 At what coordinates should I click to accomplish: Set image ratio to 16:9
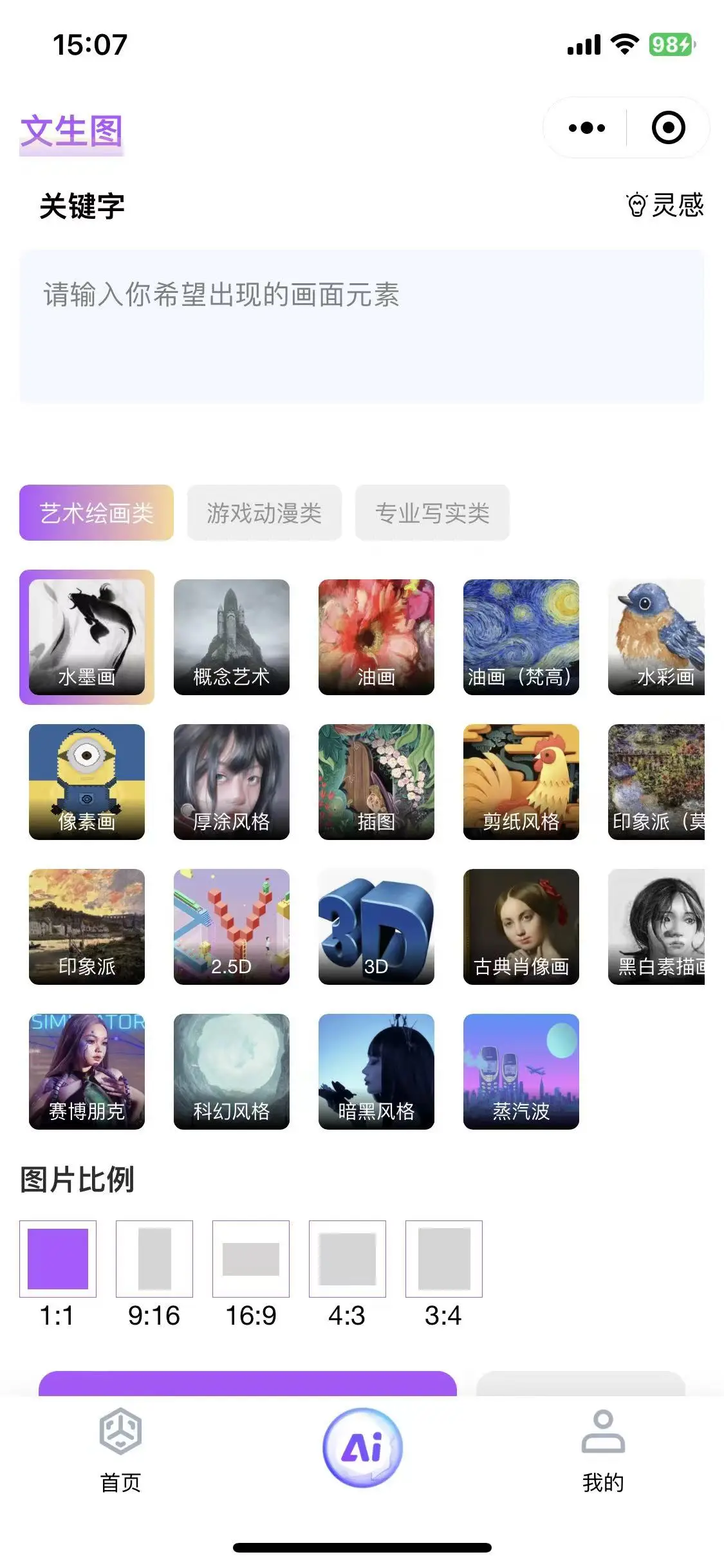(251, 1259)
